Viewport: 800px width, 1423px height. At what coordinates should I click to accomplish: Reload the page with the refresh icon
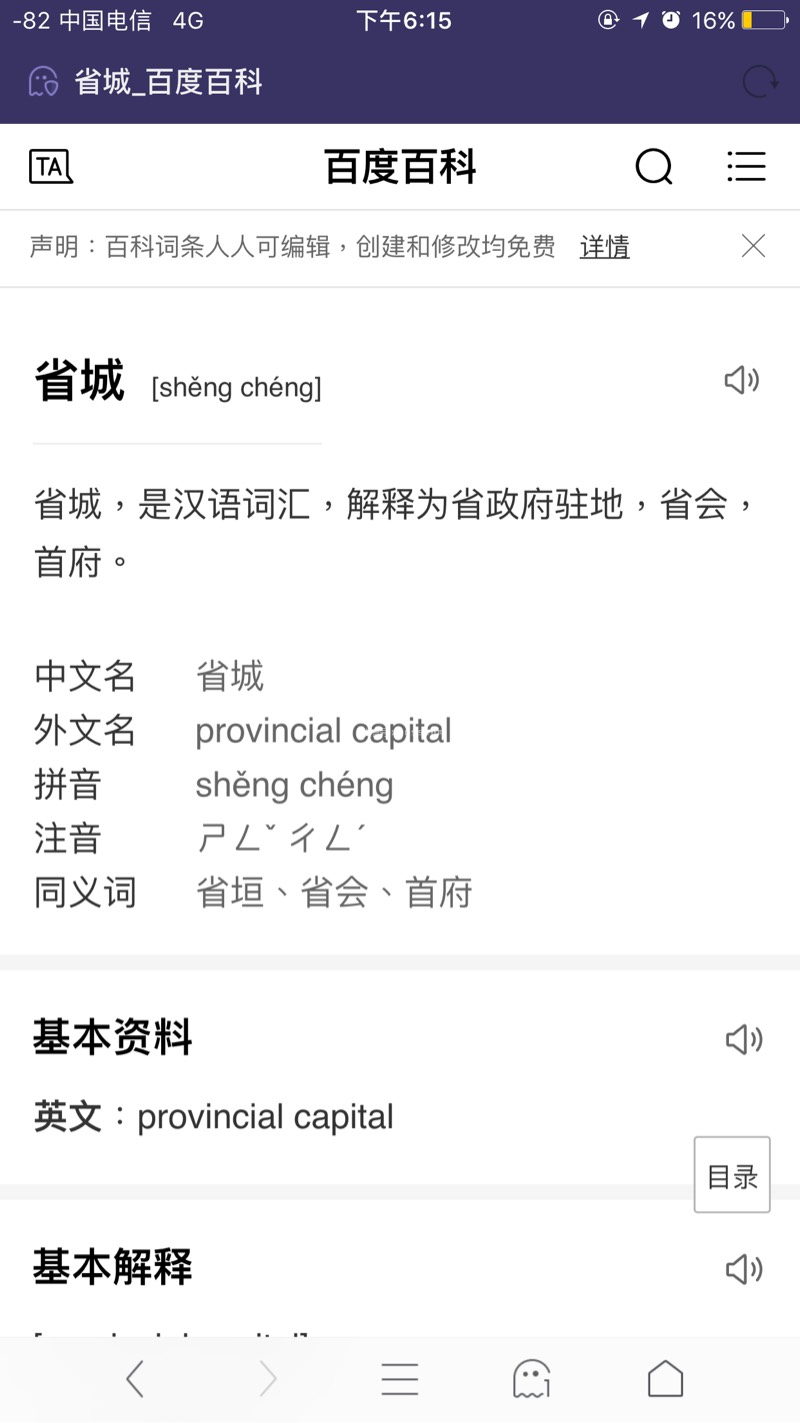(x=760, y=82)
